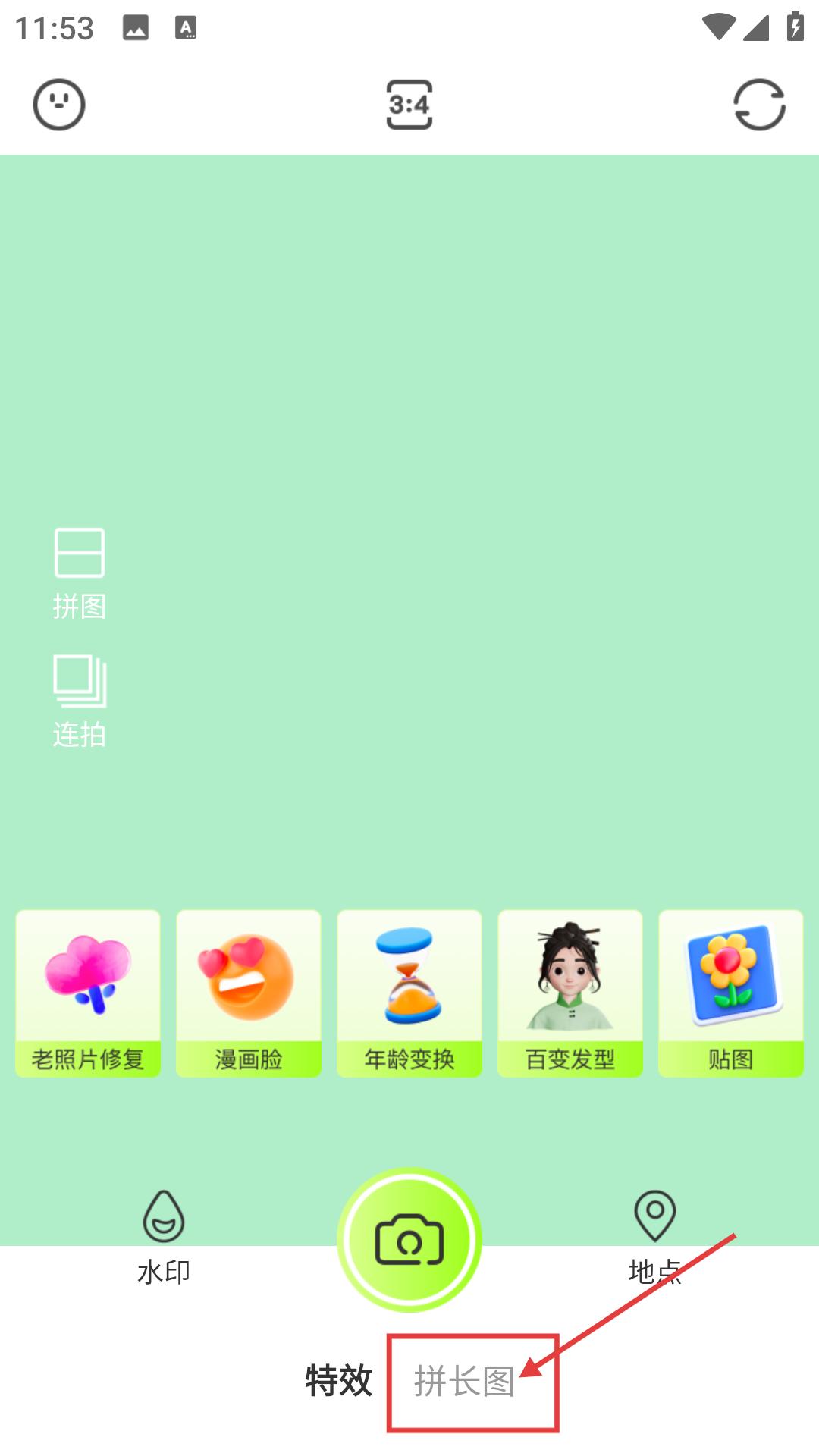This screenshot has width=819, height=1456.
Task: Change the 3:4 aspect ratio
Action: (409, 105)
